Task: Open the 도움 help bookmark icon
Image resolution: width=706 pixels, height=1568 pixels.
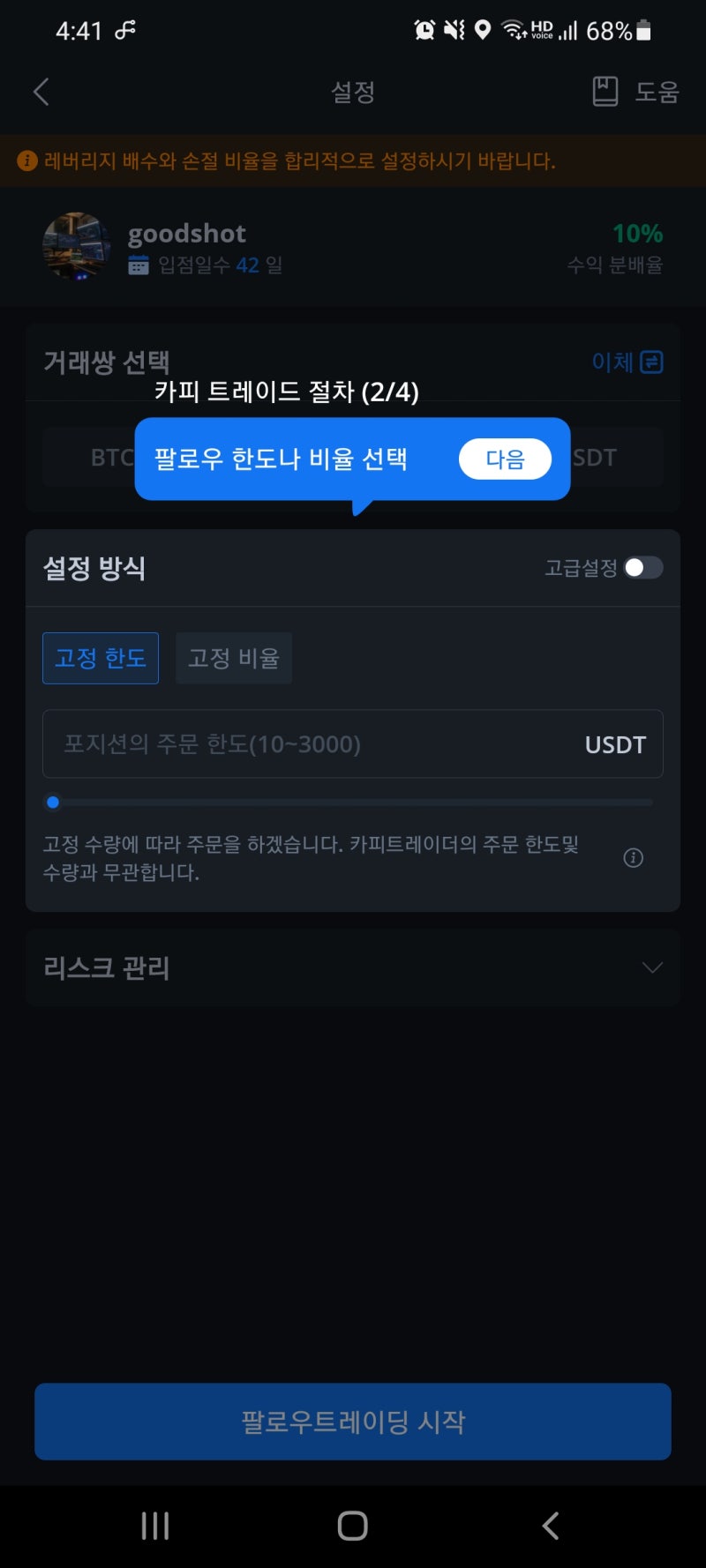Action: pos(605,91)
